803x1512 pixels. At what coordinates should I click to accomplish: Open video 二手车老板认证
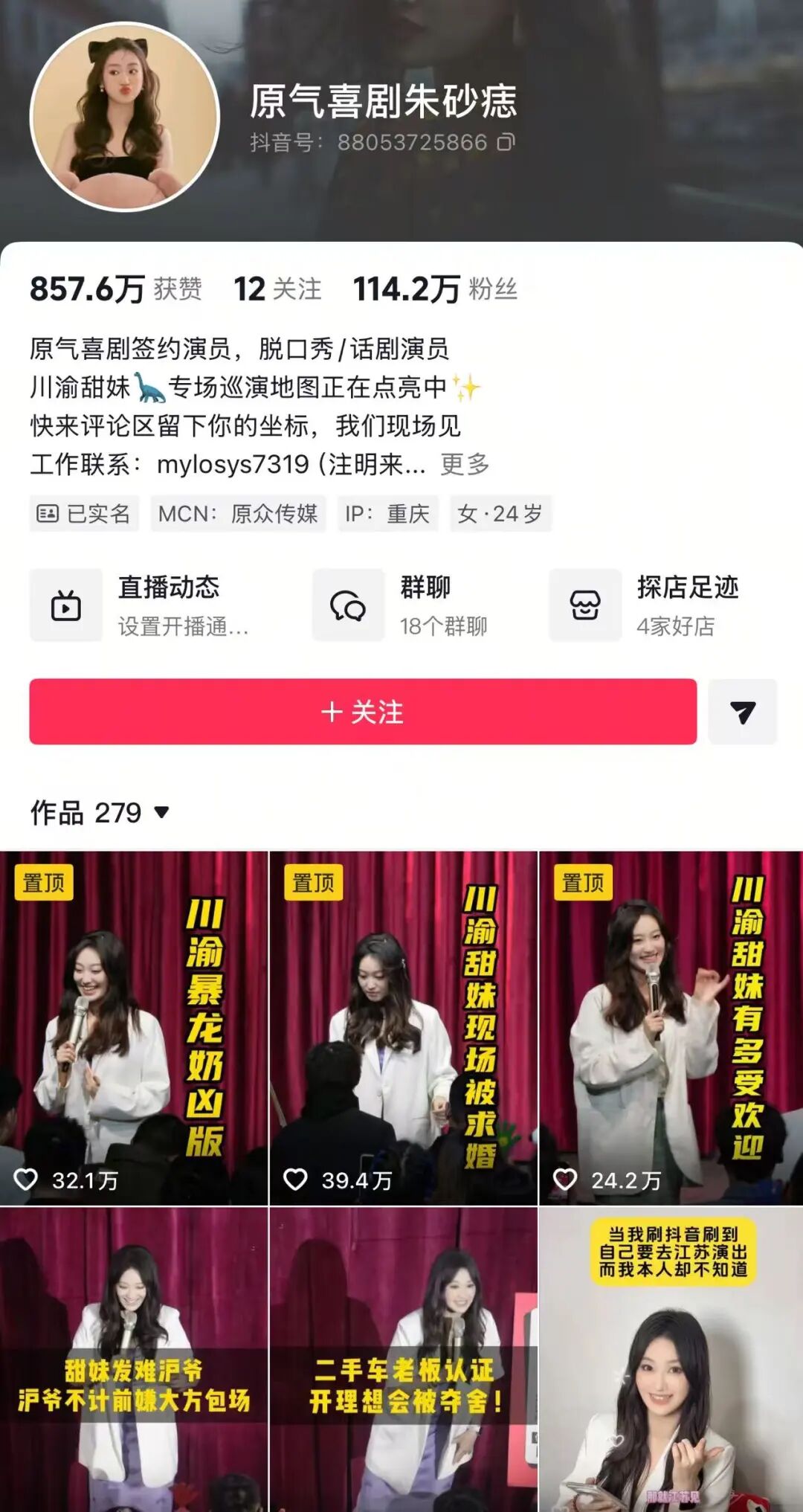(403, 1360)
